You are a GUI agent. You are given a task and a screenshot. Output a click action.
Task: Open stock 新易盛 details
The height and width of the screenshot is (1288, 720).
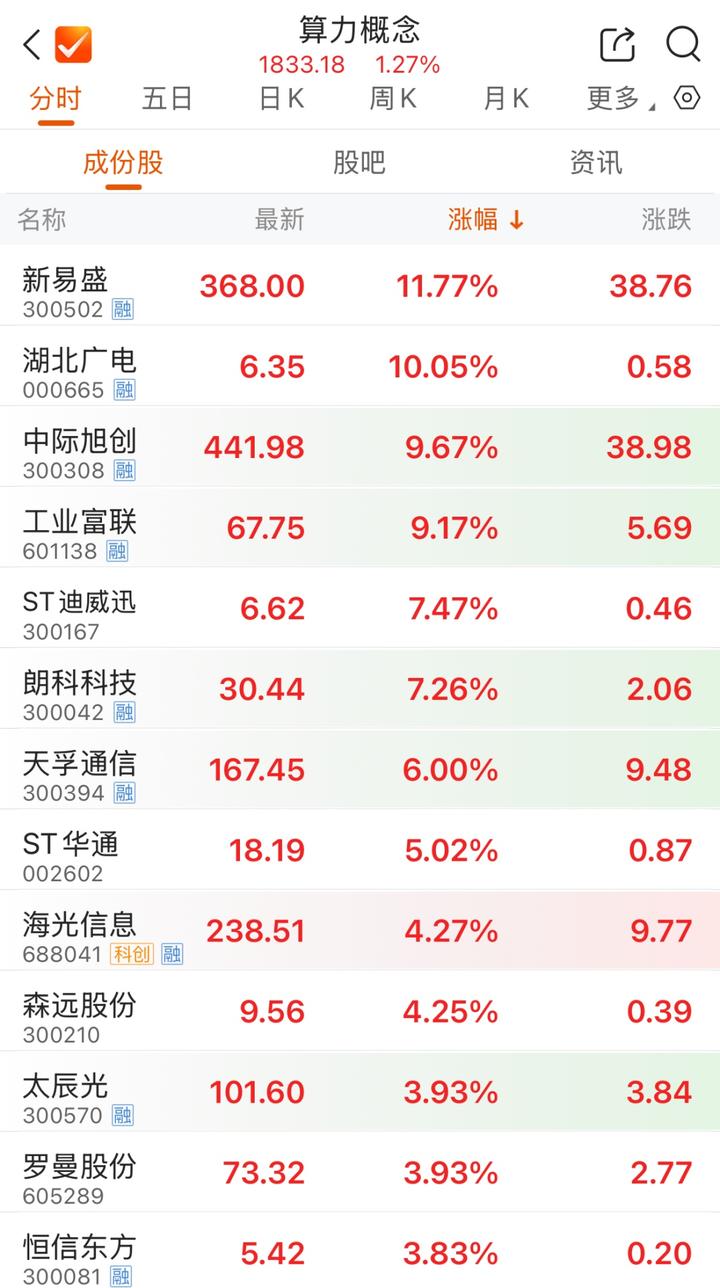click(x=360, y=287)
